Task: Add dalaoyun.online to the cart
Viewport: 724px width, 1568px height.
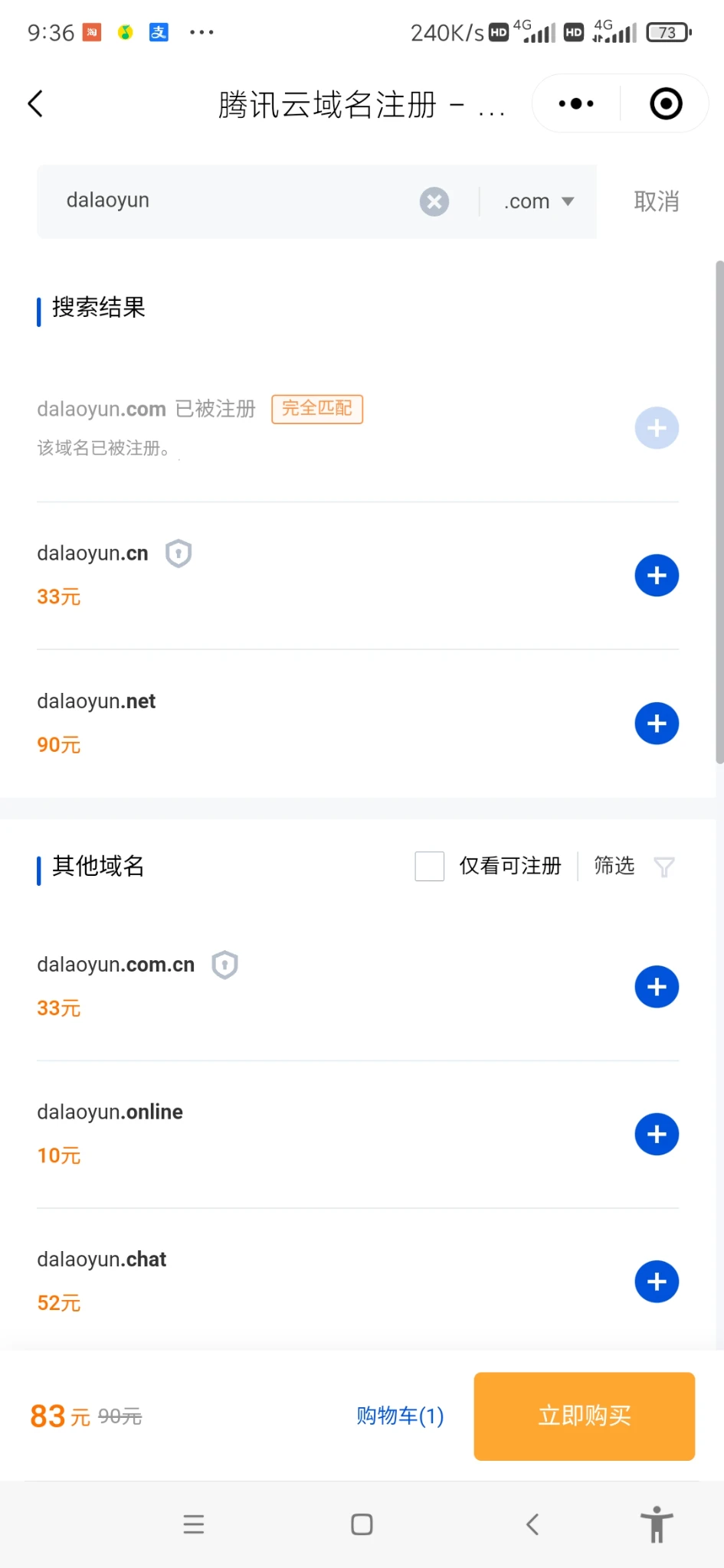Action: [x=656, y=1134]
